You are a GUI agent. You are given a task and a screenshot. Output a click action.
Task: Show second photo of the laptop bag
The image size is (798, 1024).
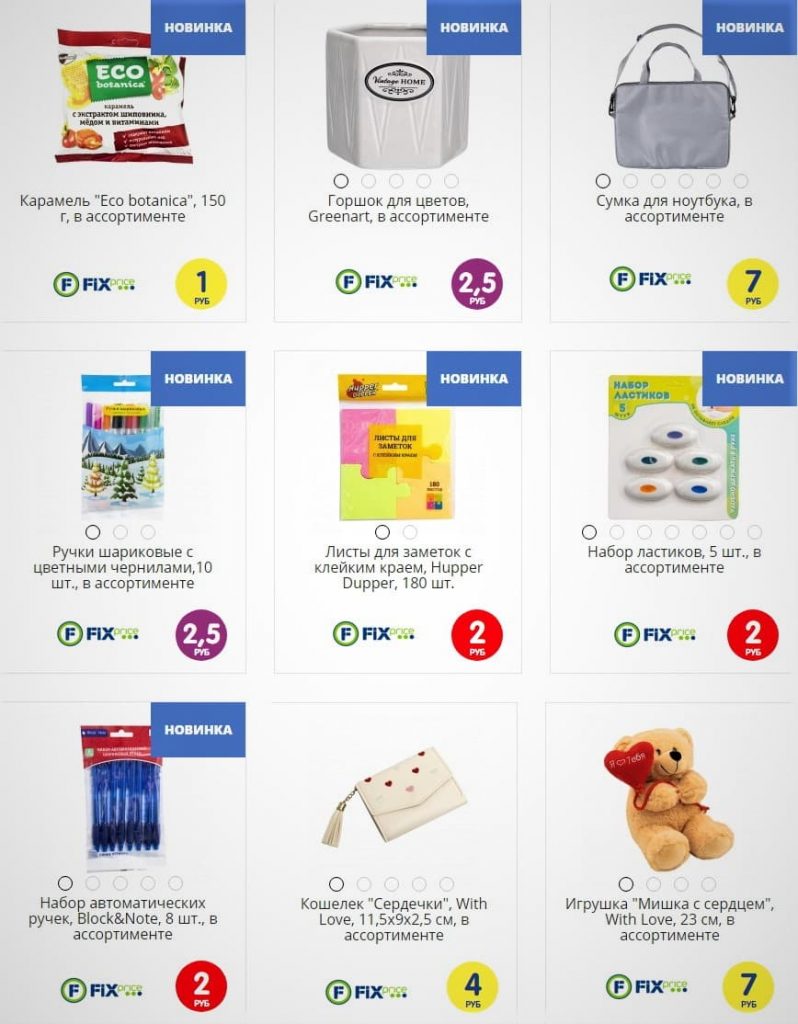630,181
